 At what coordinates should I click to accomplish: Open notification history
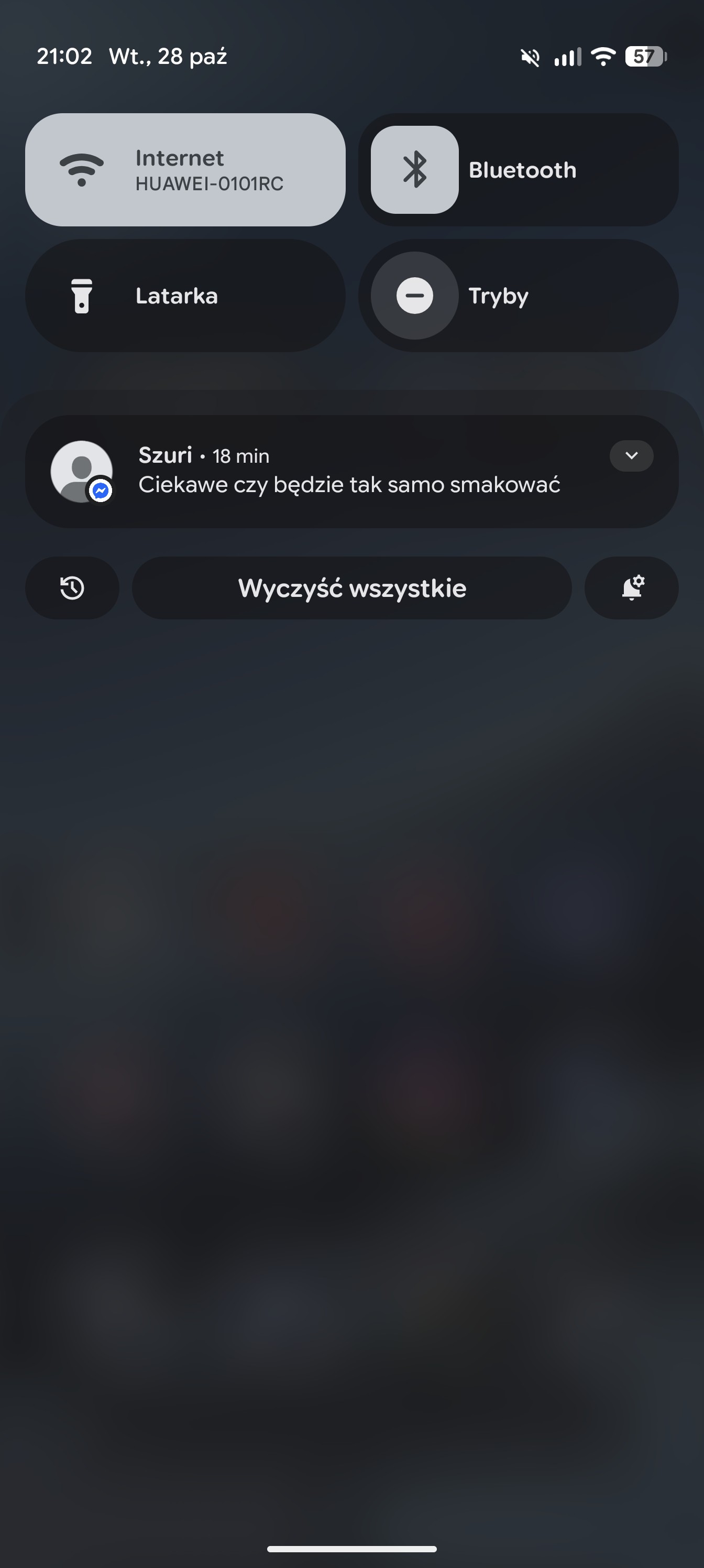click(72, 588)
